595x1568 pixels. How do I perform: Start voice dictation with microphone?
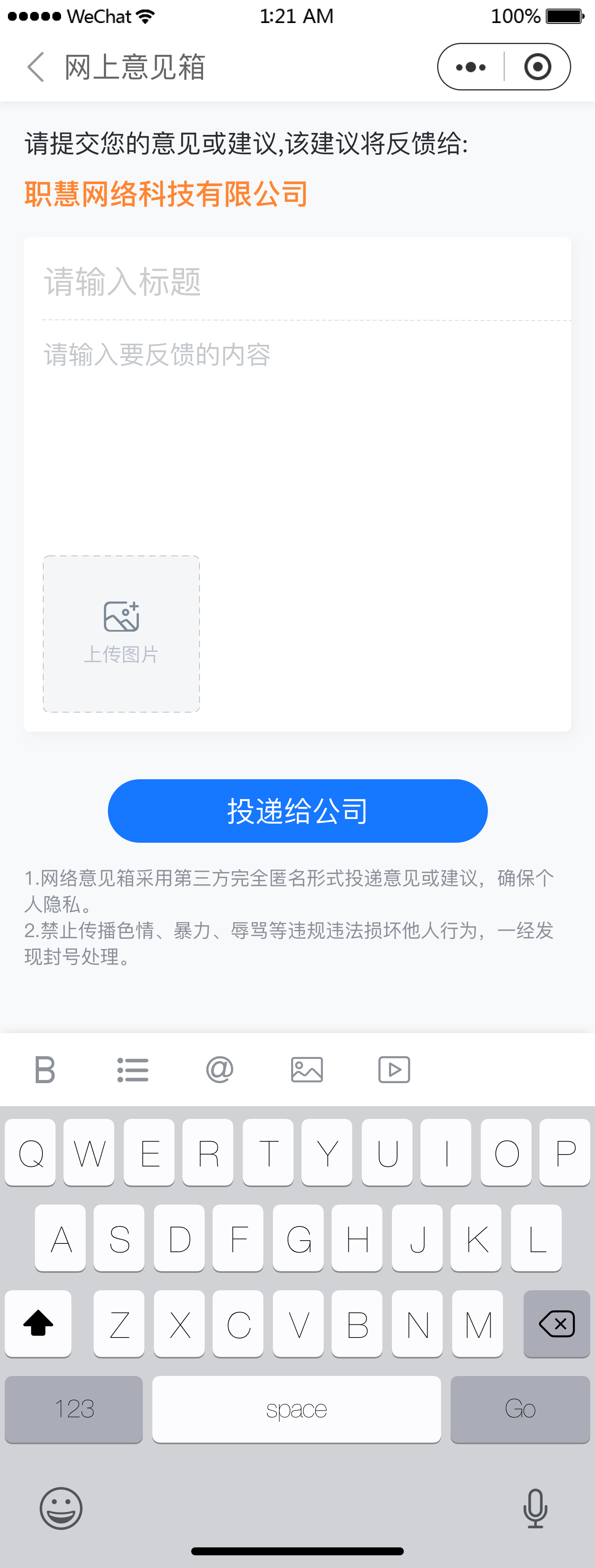pos(535,1508)
